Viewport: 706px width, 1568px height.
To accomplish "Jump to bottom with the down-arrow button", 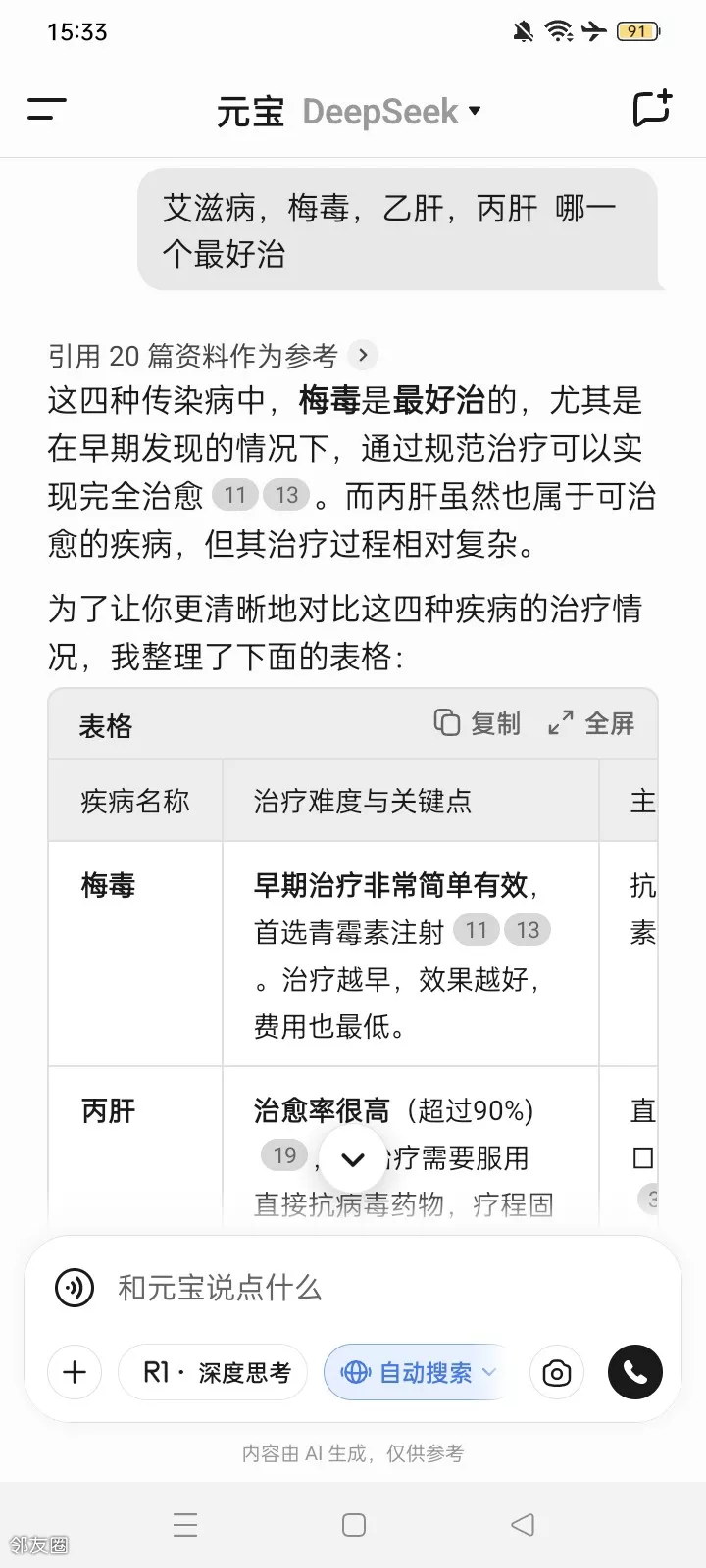I will pos(353,1159).
